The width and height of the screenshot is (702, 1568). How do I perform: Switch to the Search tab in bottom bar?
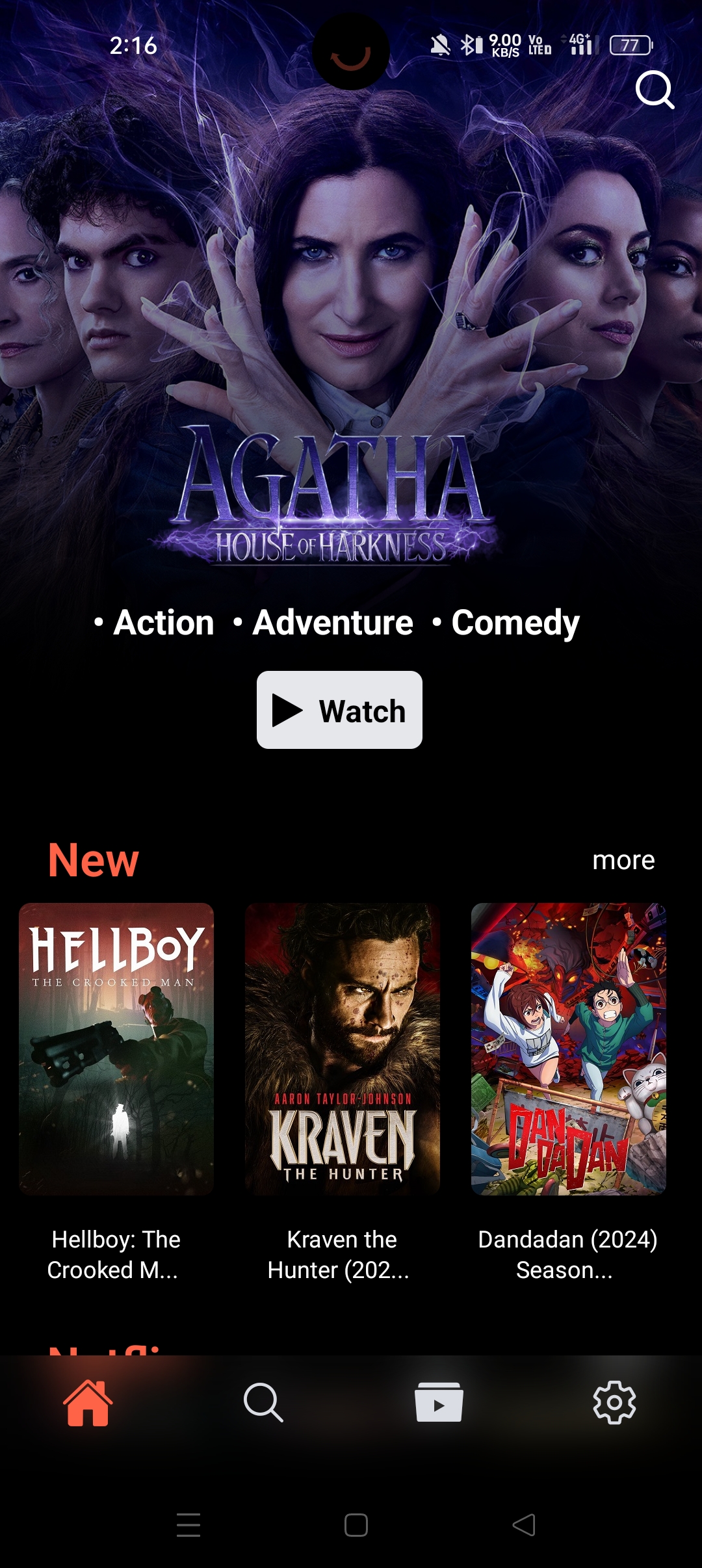click(x=263, y=1403)
